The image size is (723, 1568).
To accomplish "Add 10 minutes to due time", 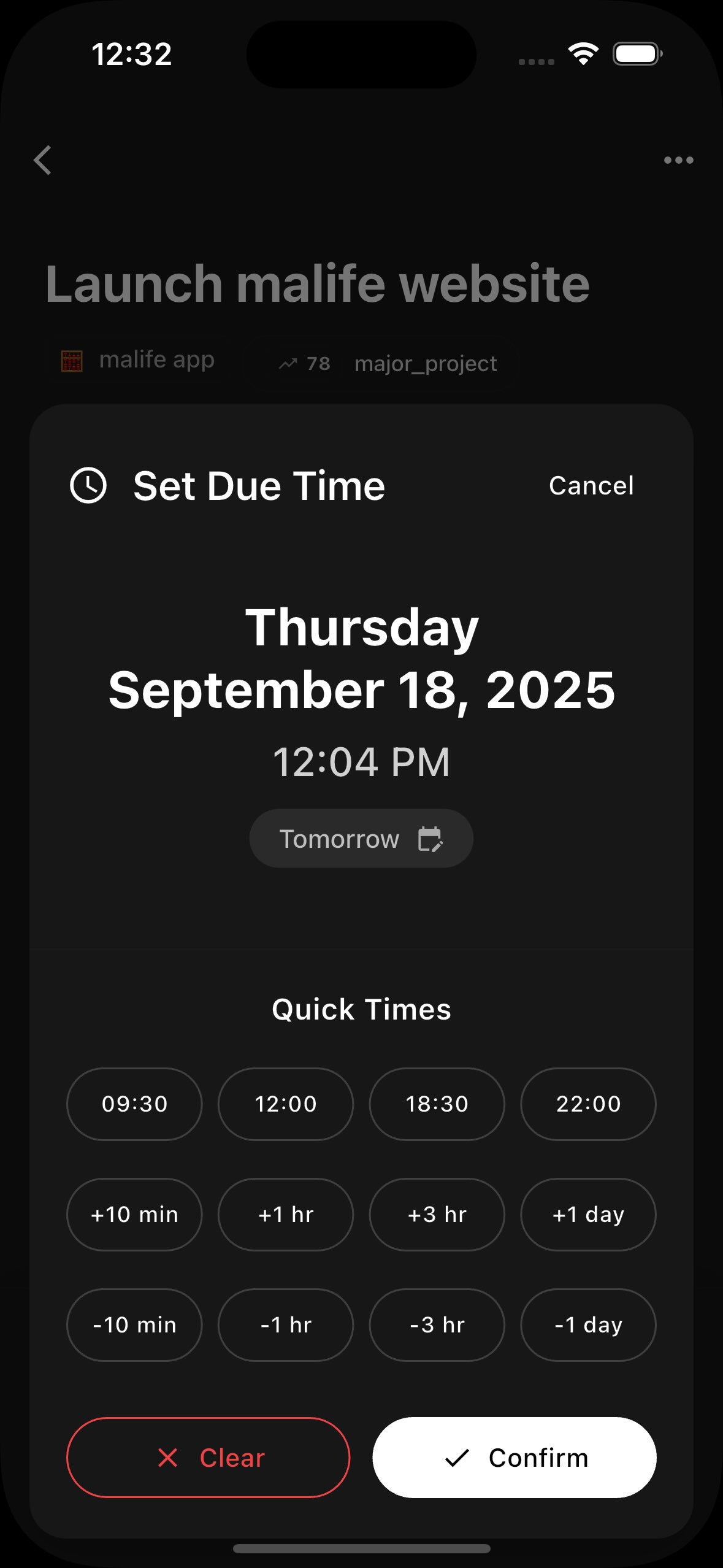I will point(134,1215).
